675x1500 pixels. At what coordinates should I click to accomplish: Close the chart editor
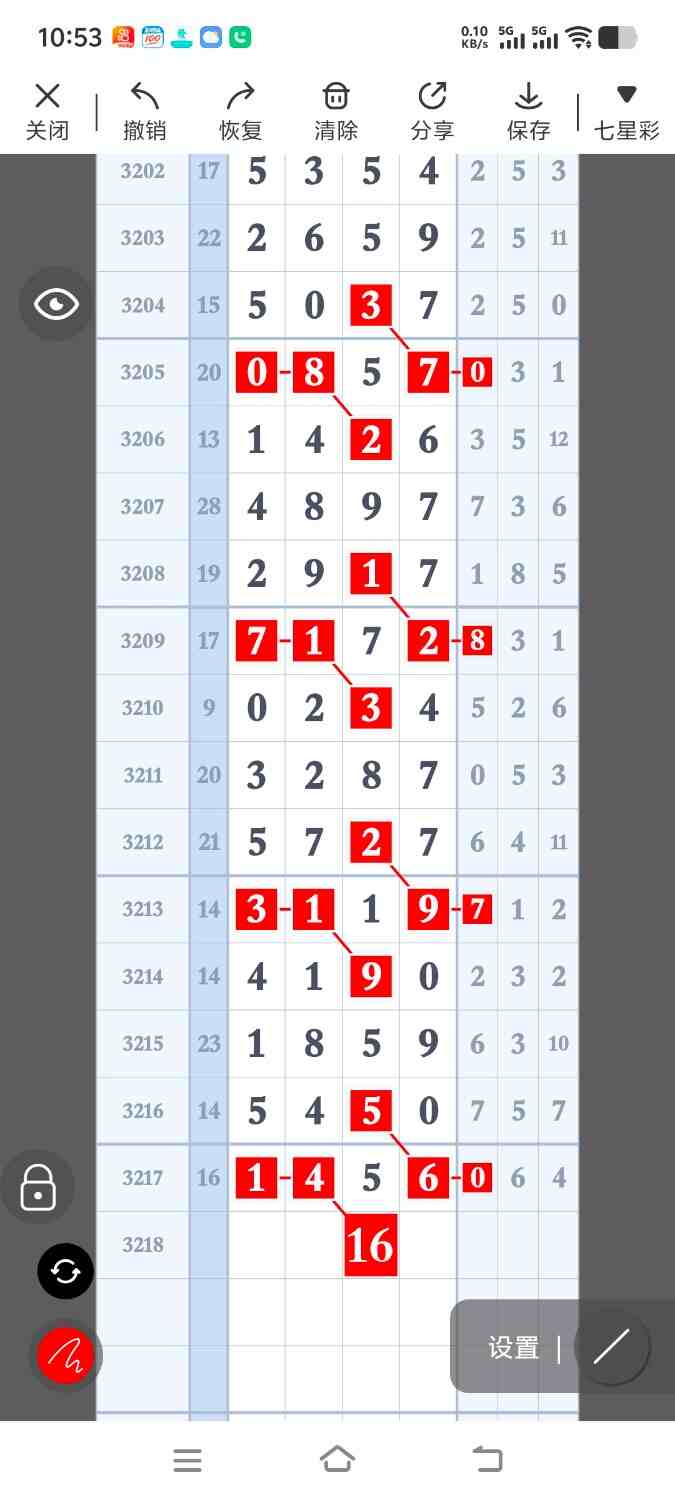pyautogui.click(x=47, y=110)
